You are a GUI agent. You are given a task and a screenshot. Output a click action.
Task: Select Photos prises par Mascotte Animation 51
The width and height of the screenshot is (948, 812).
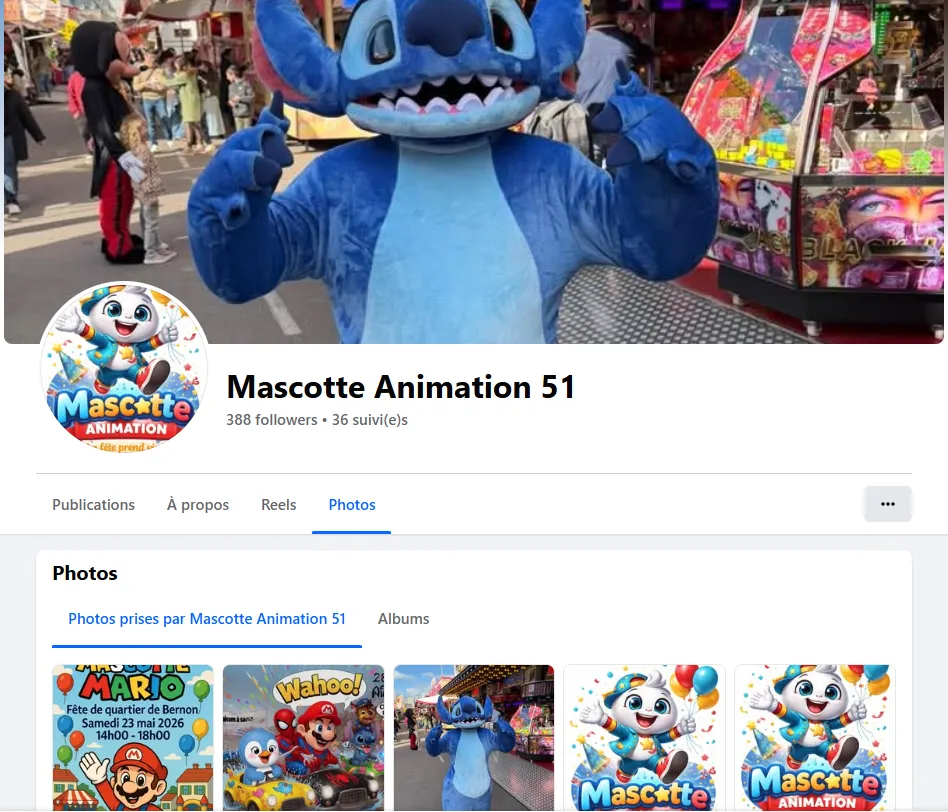pyautogui.click(x=207, y=619)
